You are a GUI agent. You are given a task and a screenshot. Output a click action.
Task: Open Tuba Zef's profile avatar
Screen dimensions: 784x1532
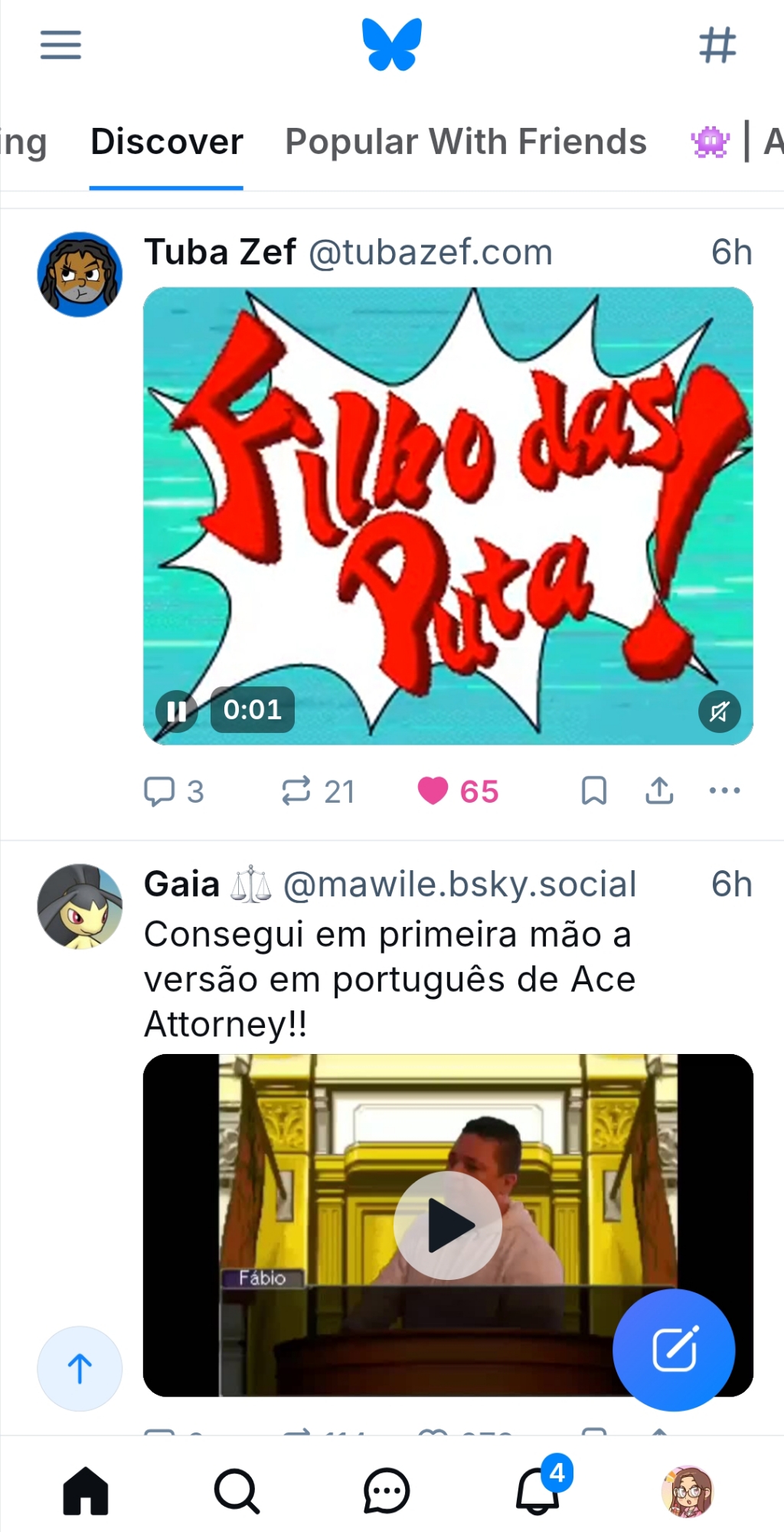point(80,274)
